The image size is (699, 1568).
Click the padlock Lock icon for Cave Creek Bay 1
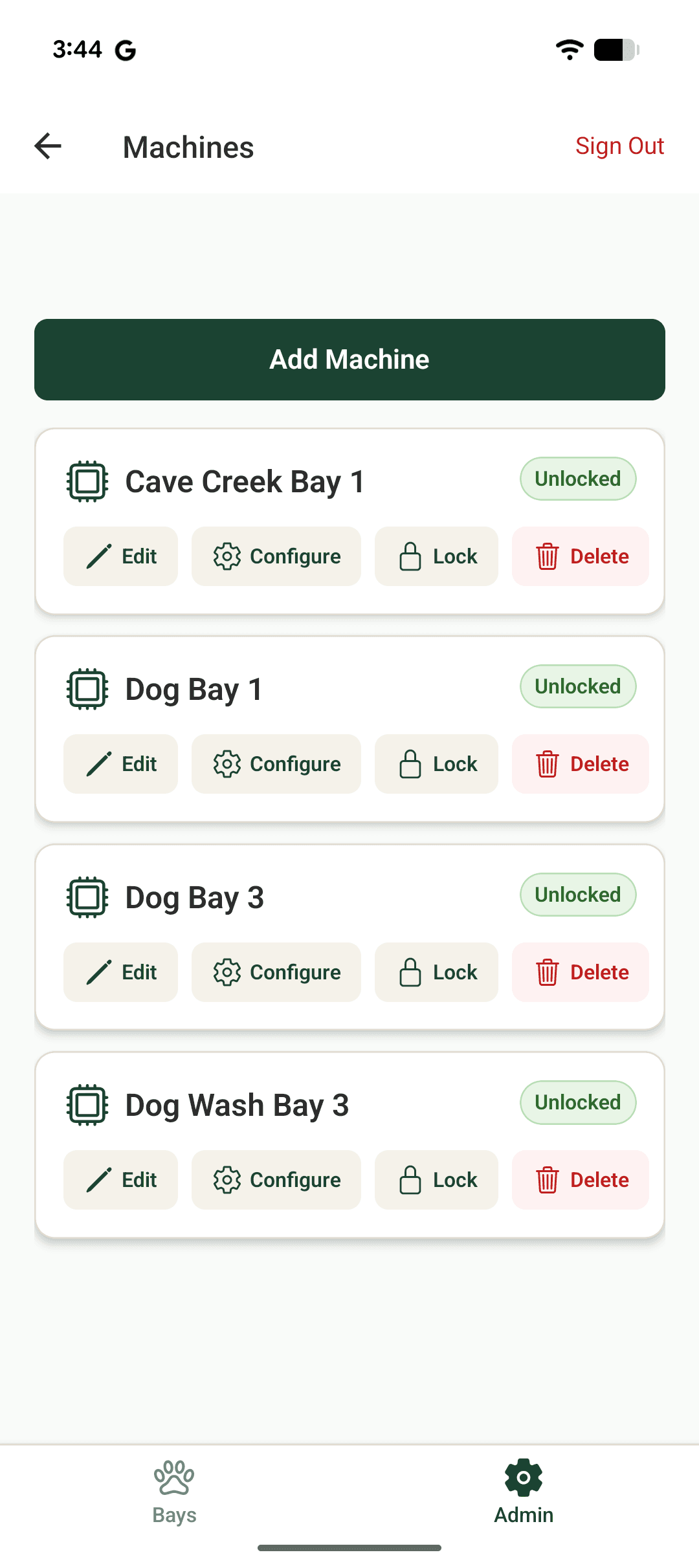[x=410, y=556]
